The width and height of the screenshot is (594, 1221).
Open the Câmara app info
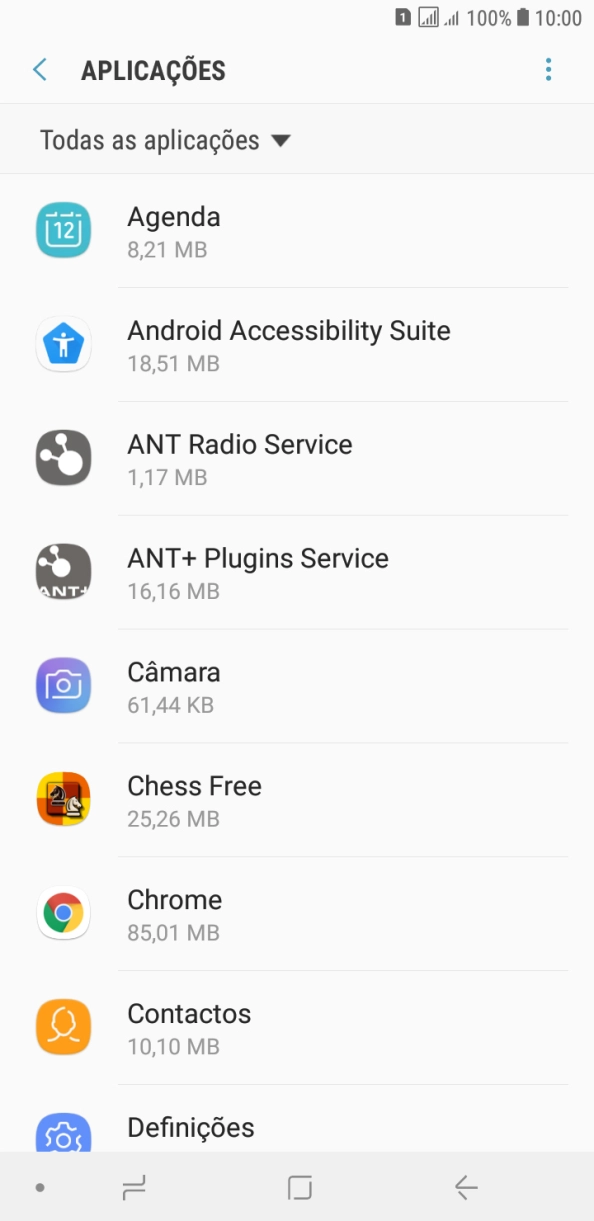[x=297, y=687]
